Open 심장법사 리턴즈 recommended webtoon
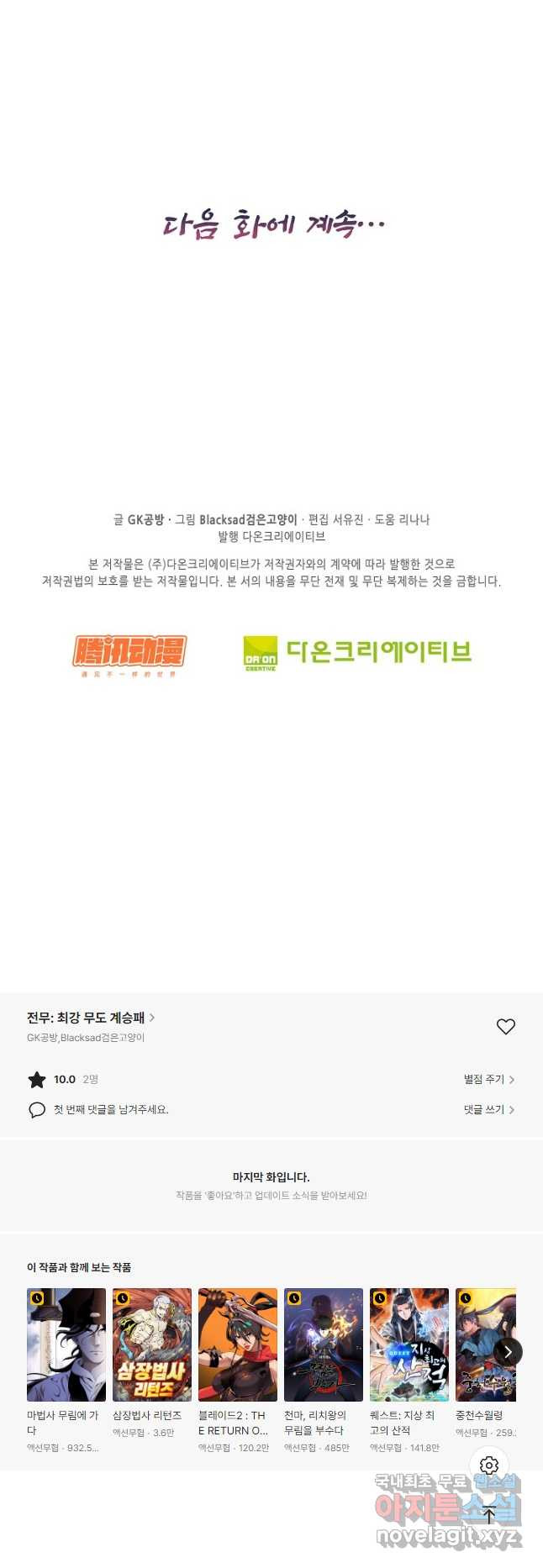The height and width of the screenshot is (1568, 543). coord(152,1344)
